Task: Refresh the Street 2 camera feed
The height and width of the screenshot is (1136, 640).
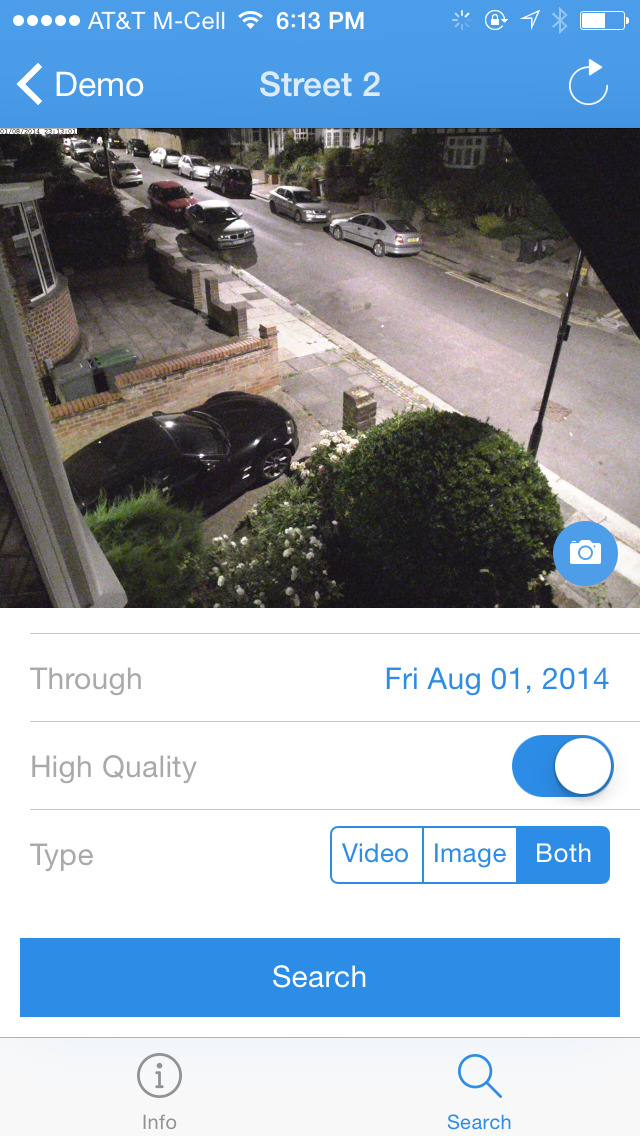Action: tap(588, 84)
